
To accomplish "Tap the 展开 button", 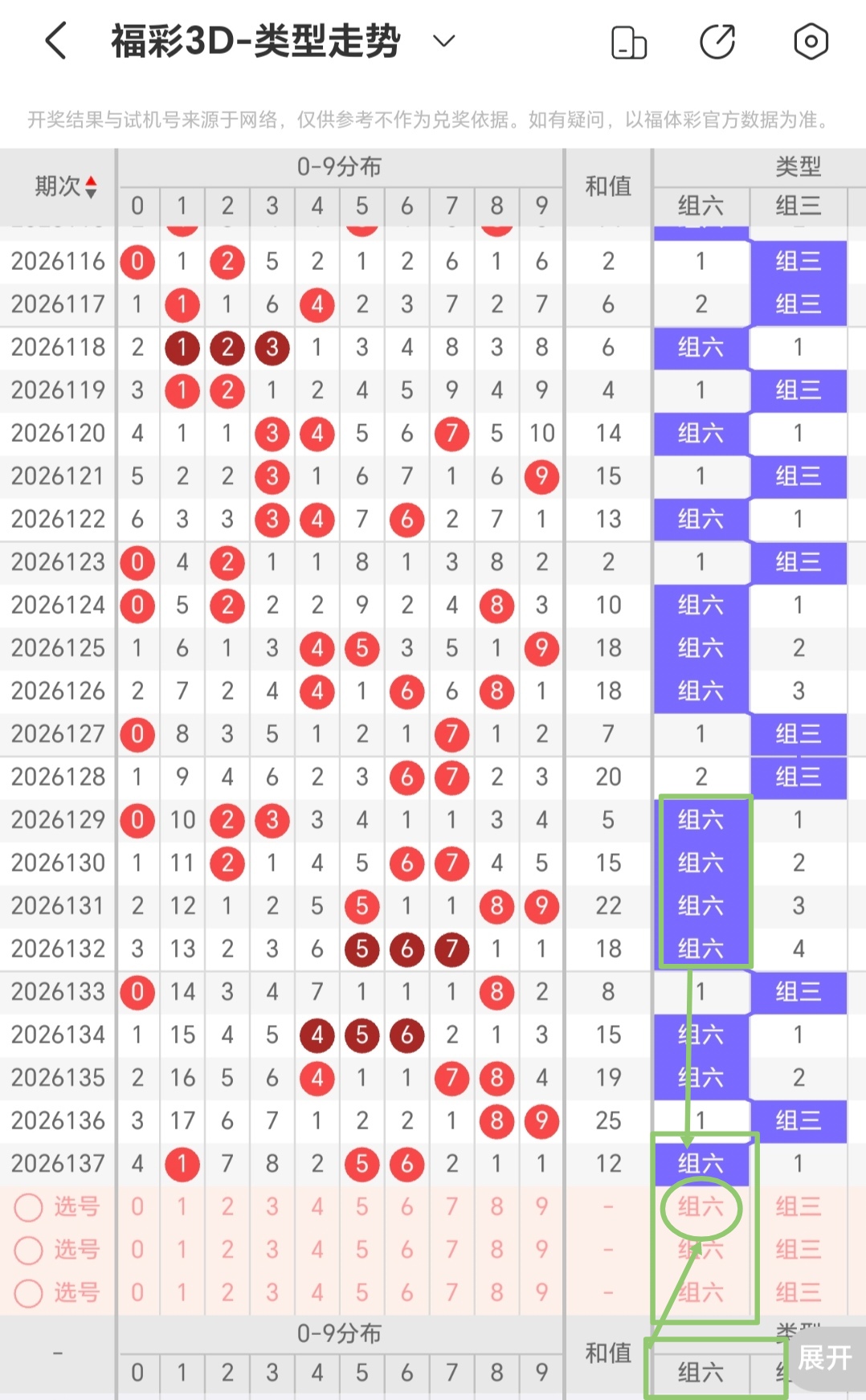I will pos(825,1358).
